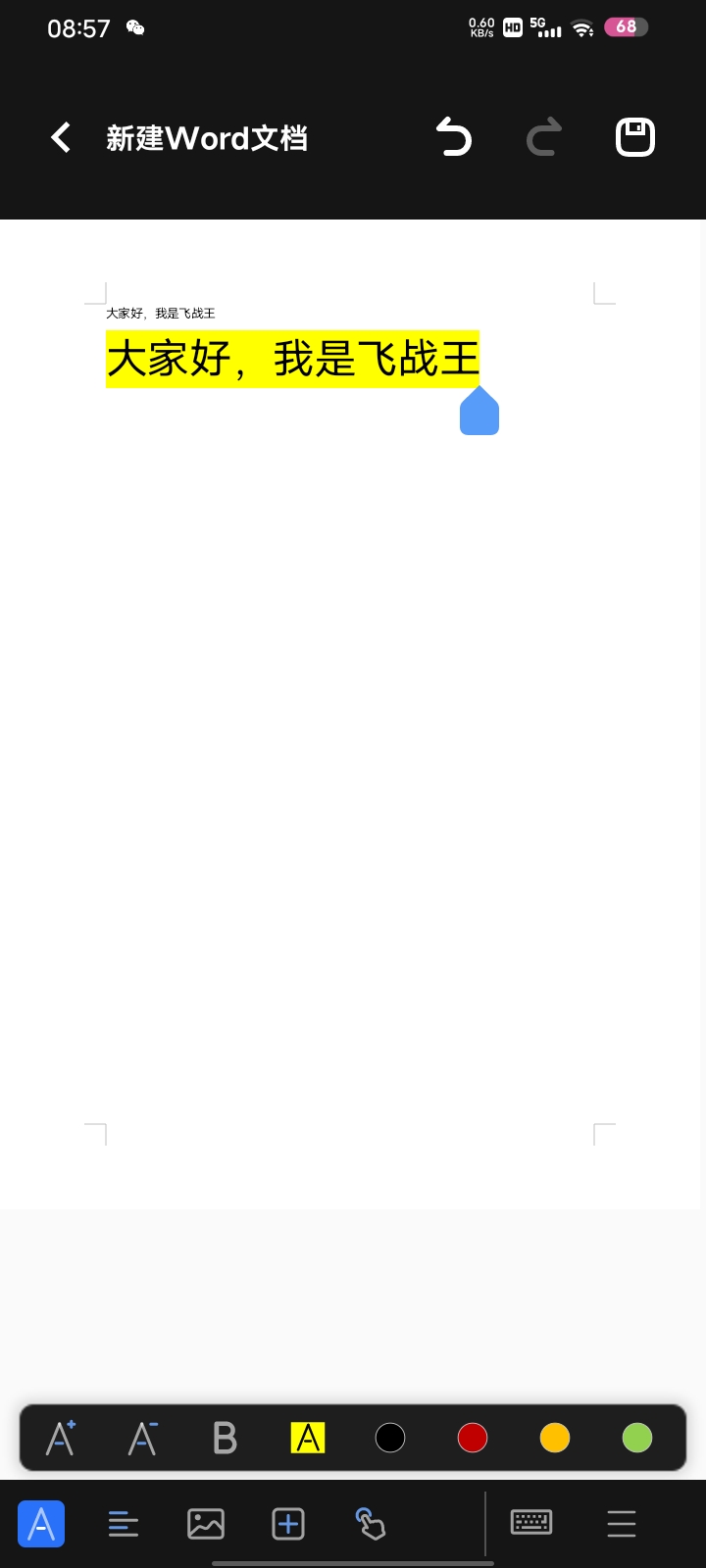Screen dimensions: 706x1568
Task: Toggle bold formatting
Action: [x=225, y=1438]
